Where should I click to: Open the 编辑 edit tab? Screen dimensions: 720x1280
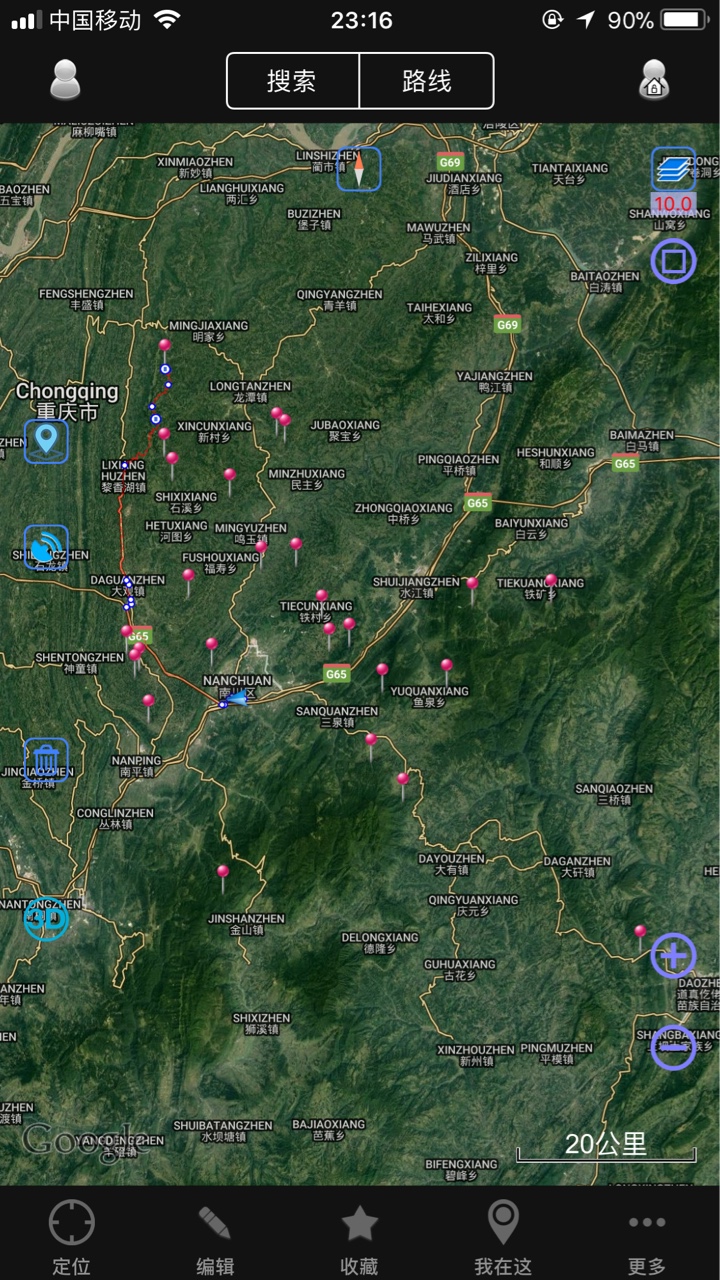pos(215,1238)
